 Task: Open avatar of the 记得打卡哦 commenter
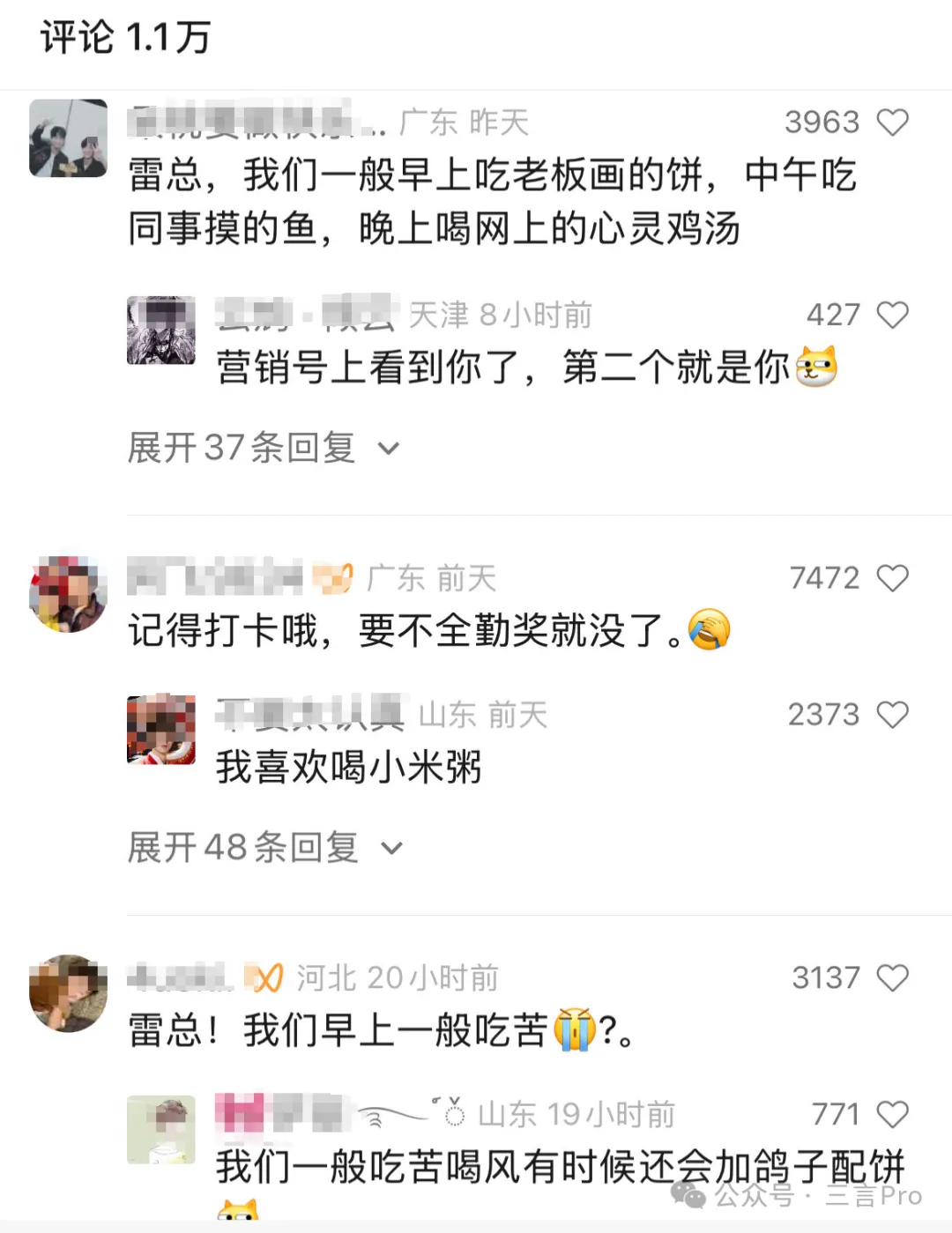click(68, 594)
